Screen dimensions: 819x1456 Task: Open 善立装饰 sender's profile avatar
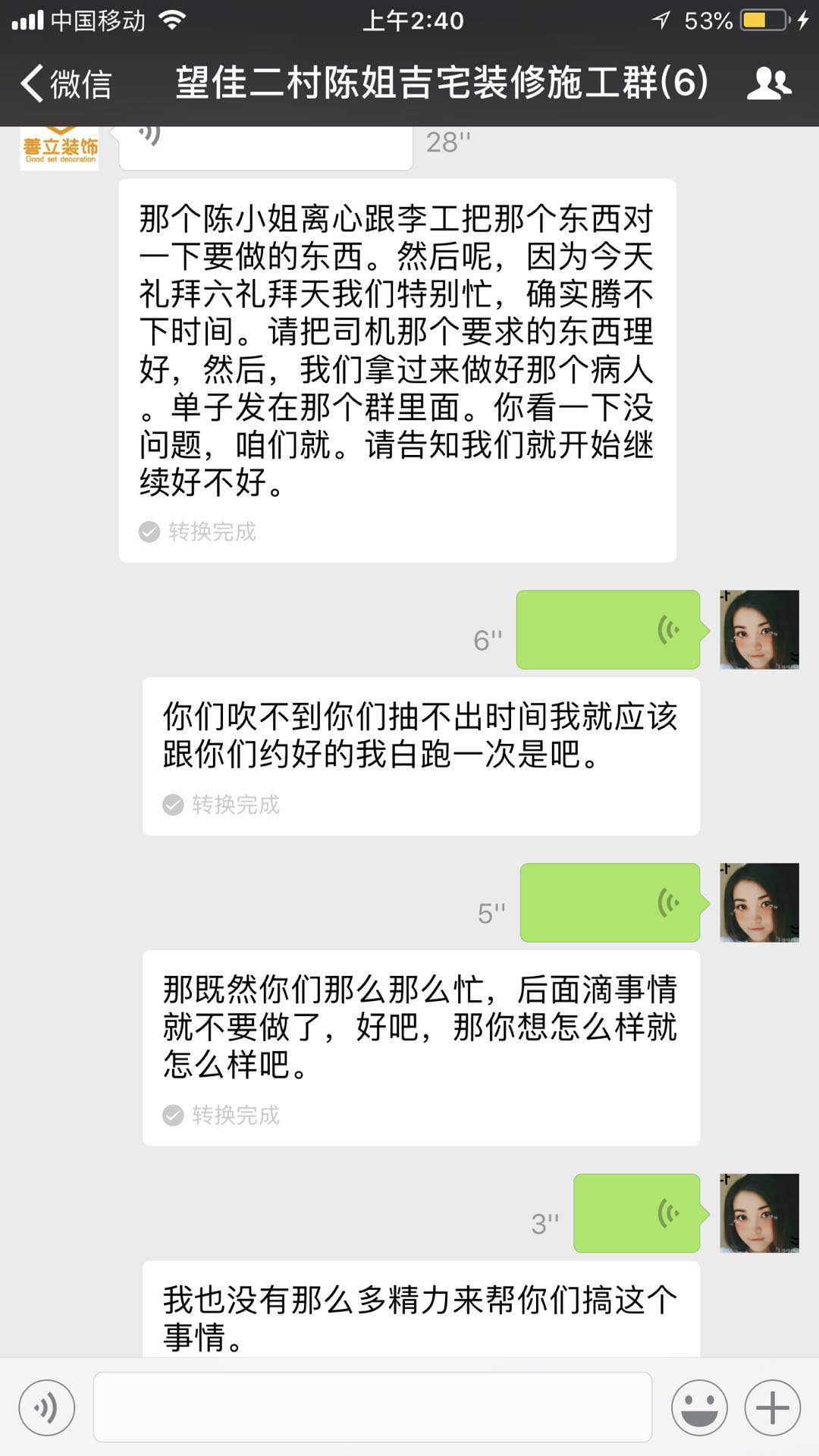point(60,149)
